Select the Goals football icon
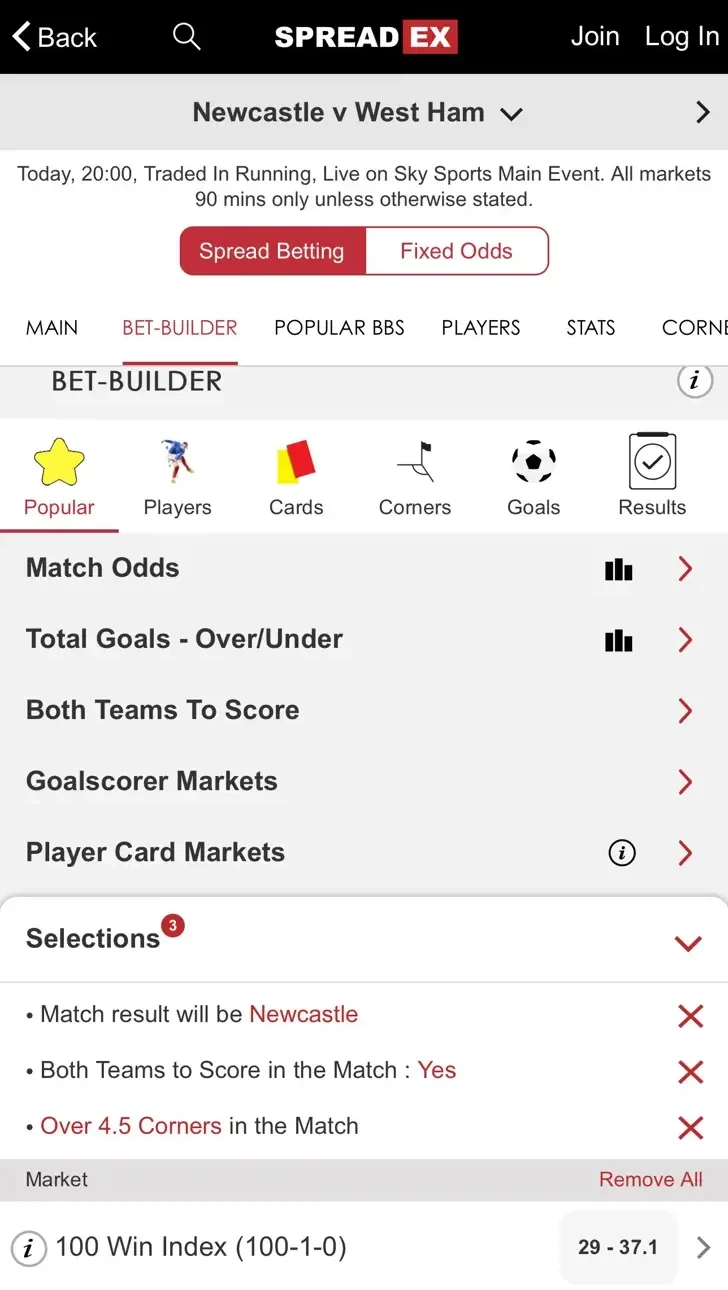The width and height of the screenshot is (728, 1290). [533, 462]
